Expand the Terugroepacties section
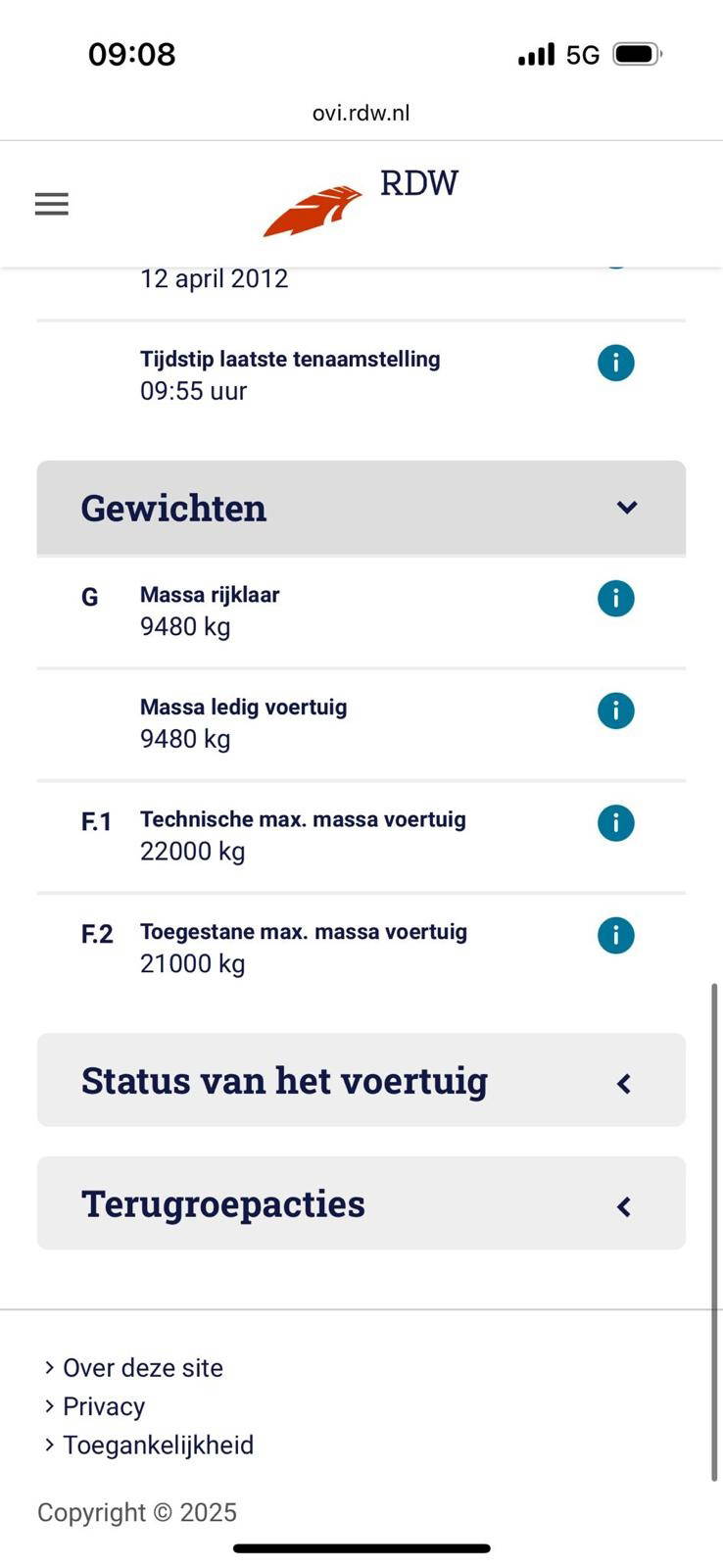The image size is (723, 1568). click(x=361, y=1203)
